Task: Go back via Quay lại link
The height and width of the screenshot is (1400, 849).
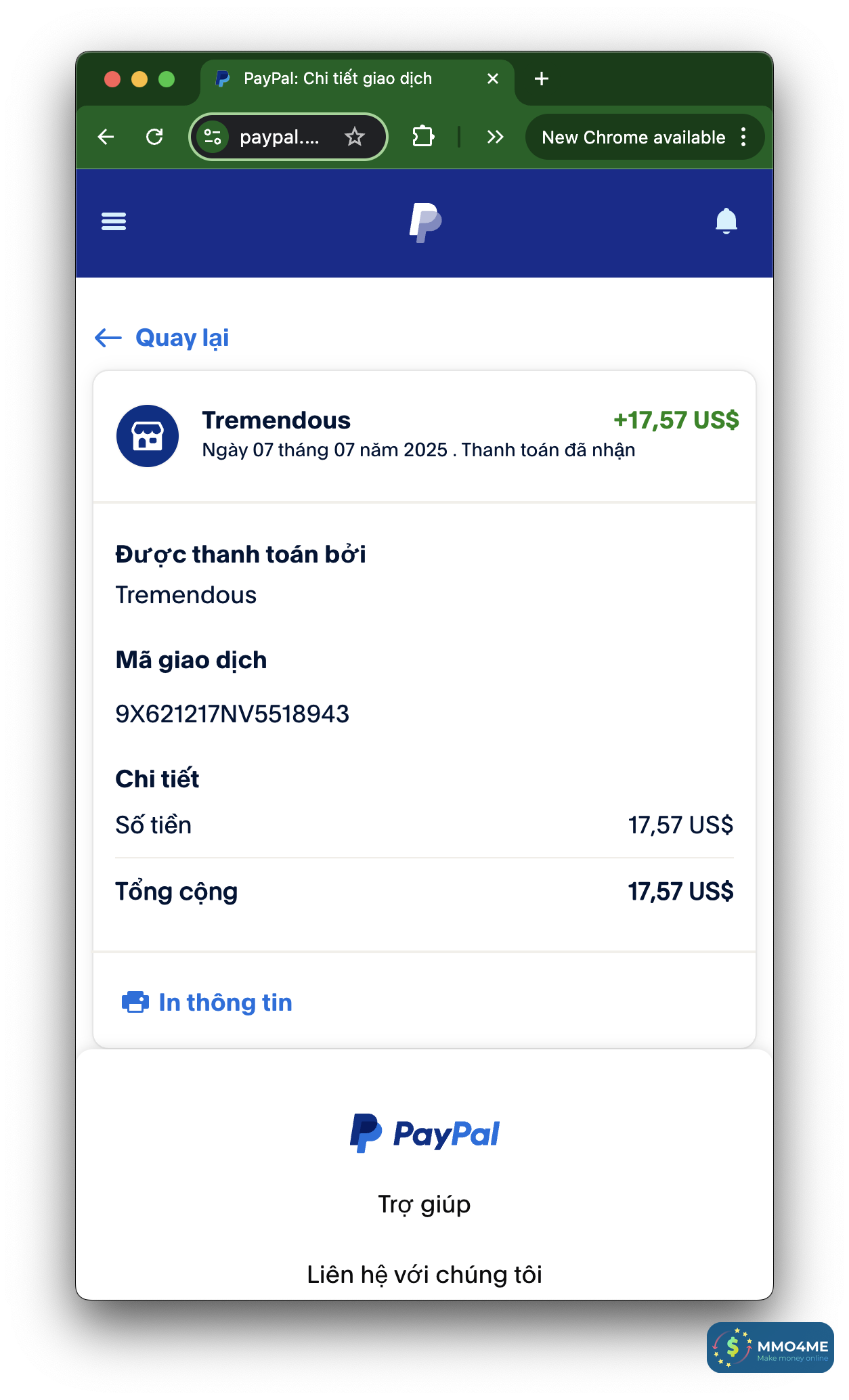Action: [162, 338]
